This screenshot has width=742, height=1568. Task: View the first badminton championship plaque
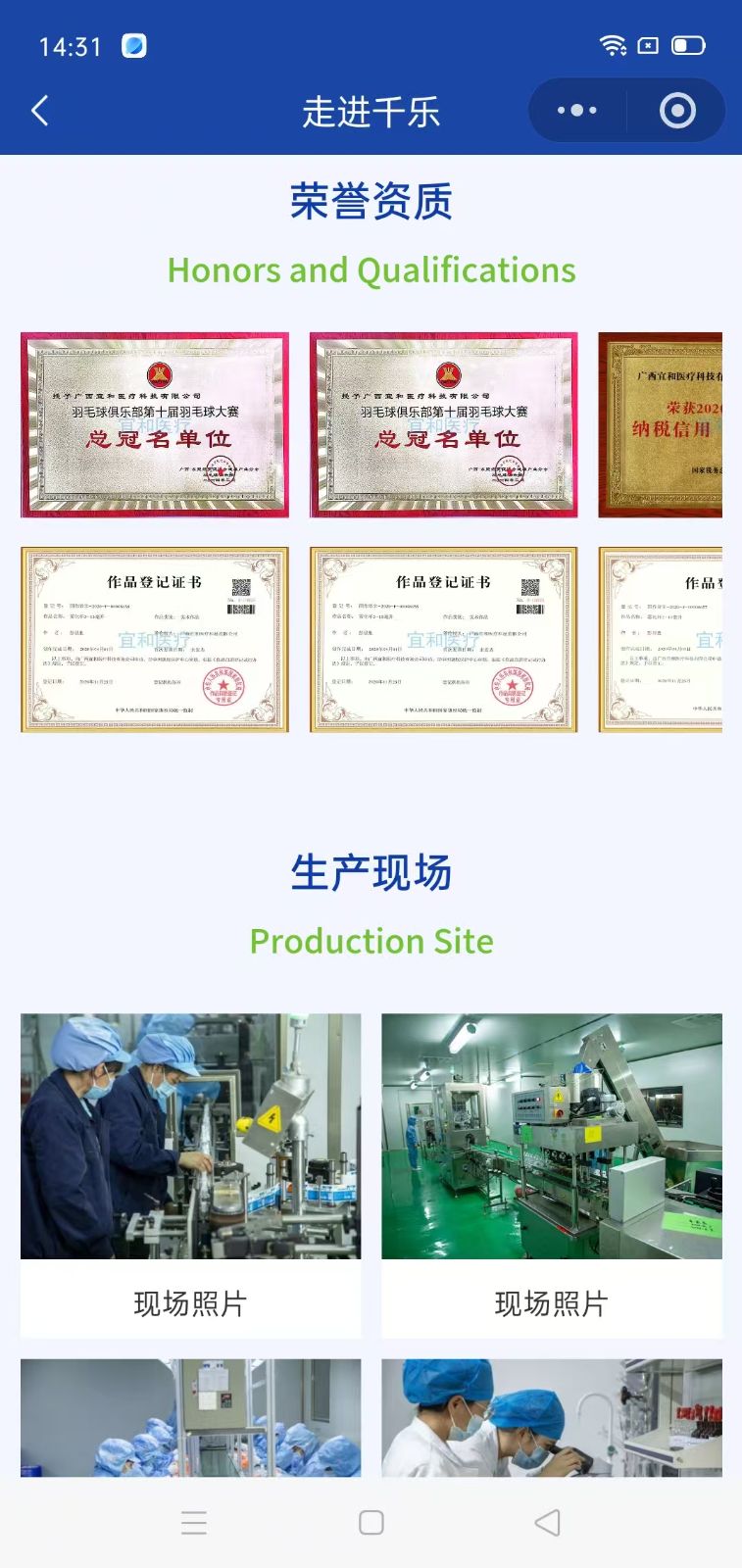[x=155, y=424]
